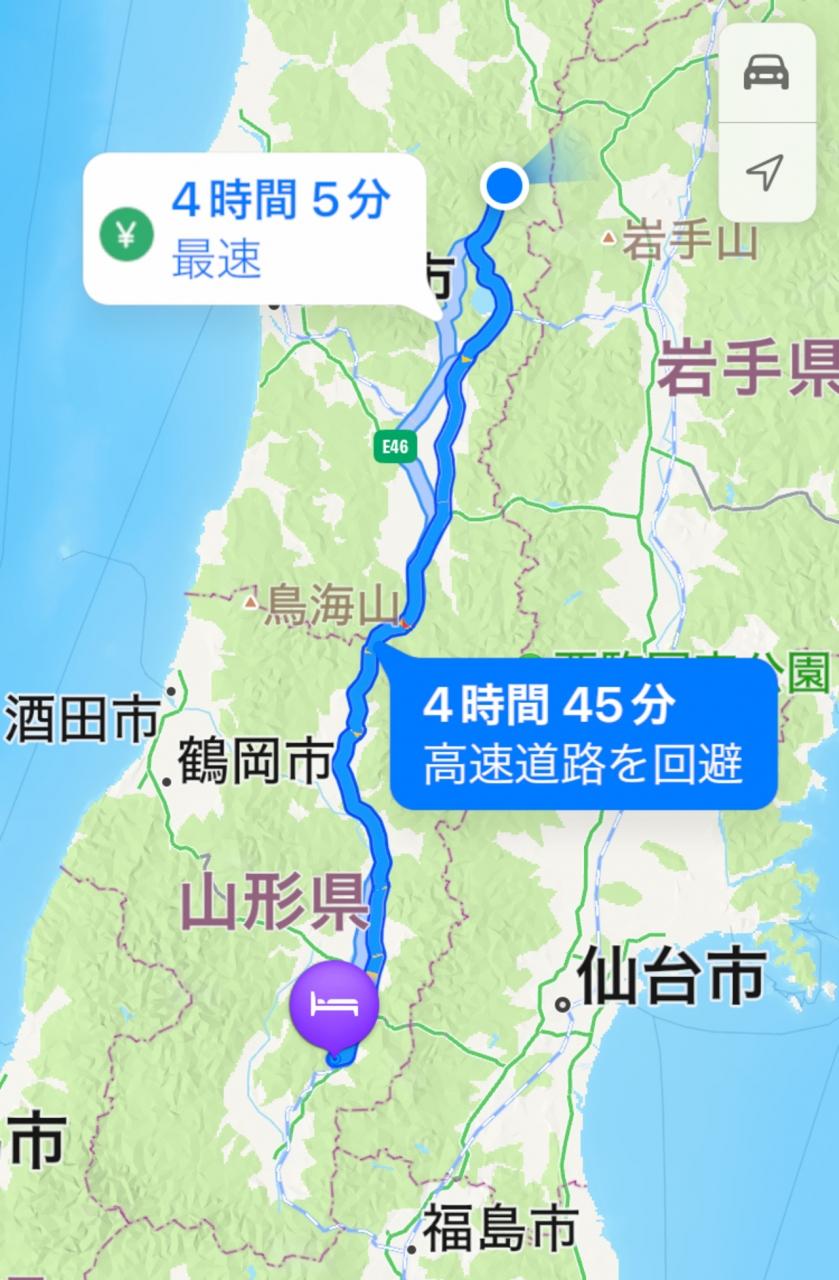This screenshot has height=1280, width=839.
Task: Select the 4時間 45分 highway-avoiding route
Action: click(582, 734)
